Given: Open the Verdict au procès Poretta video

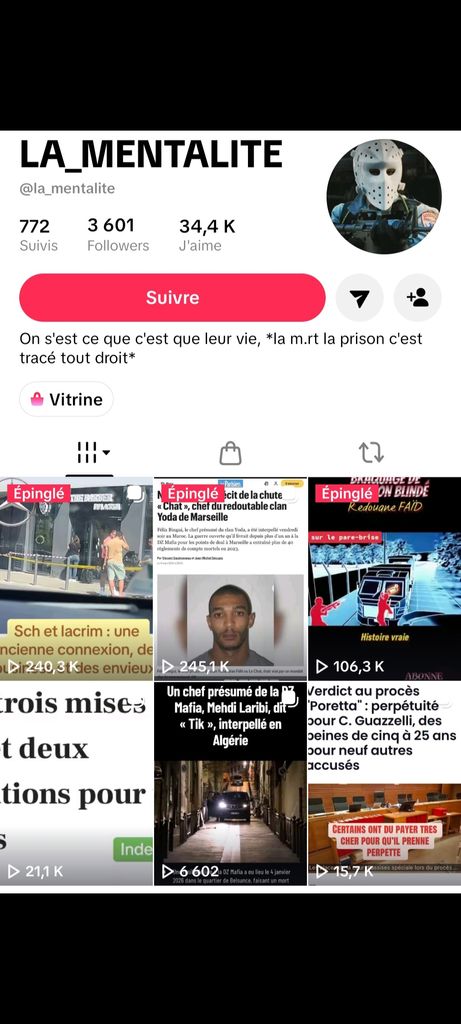Looking at the screenshot, I should pos(385,784).
